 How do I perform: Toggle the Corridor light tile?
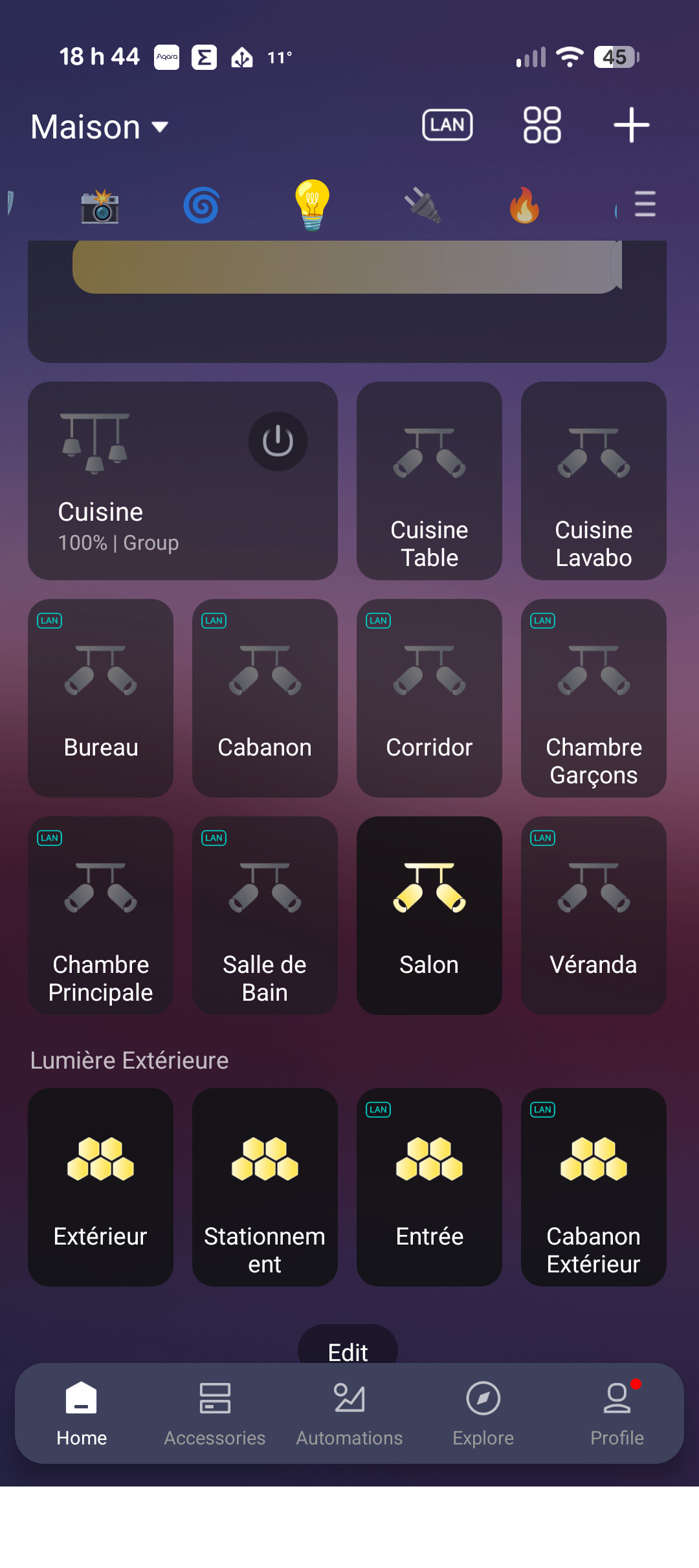[x=429, y=698]
